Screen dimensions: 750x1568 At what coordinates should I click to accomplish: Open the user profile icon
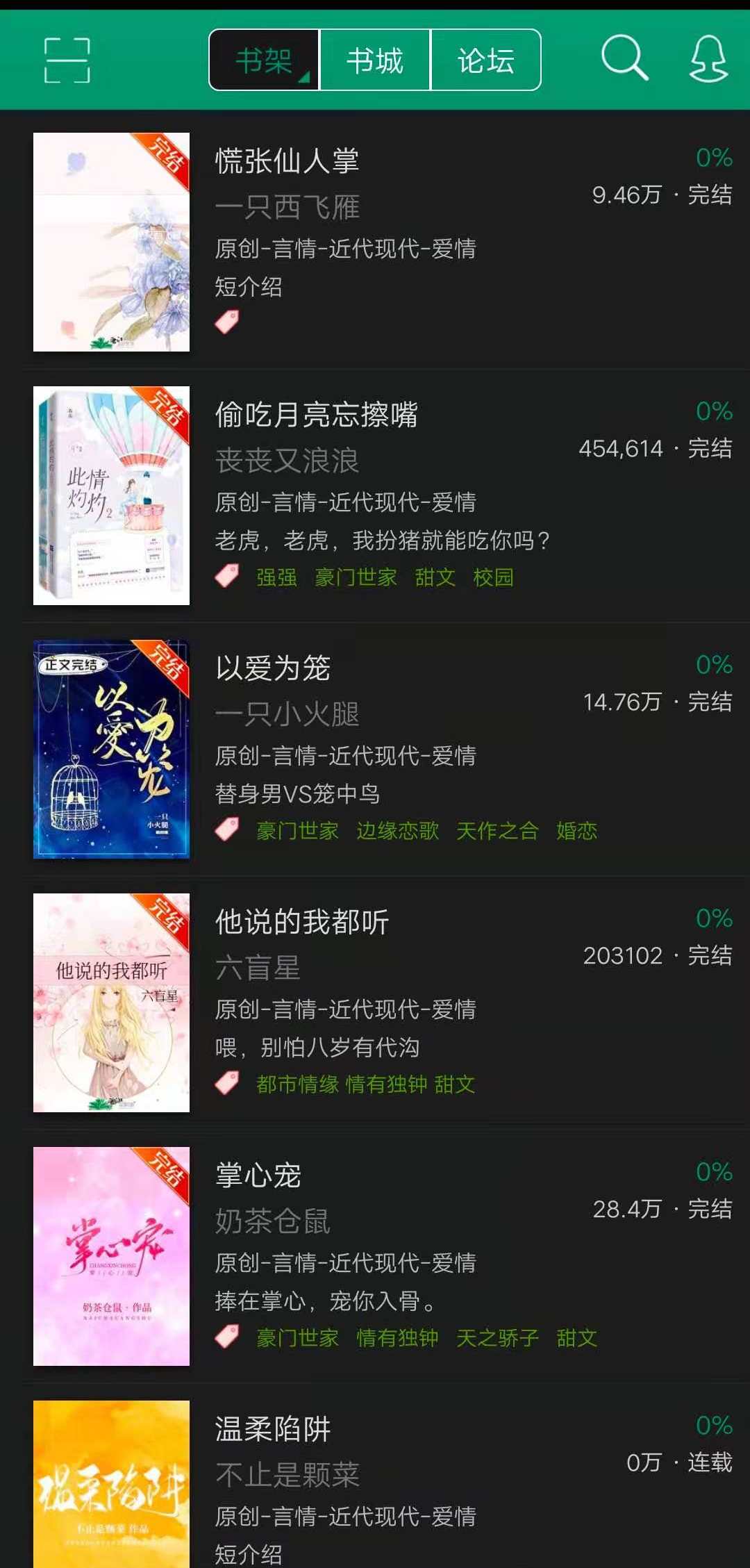[708, 60]
